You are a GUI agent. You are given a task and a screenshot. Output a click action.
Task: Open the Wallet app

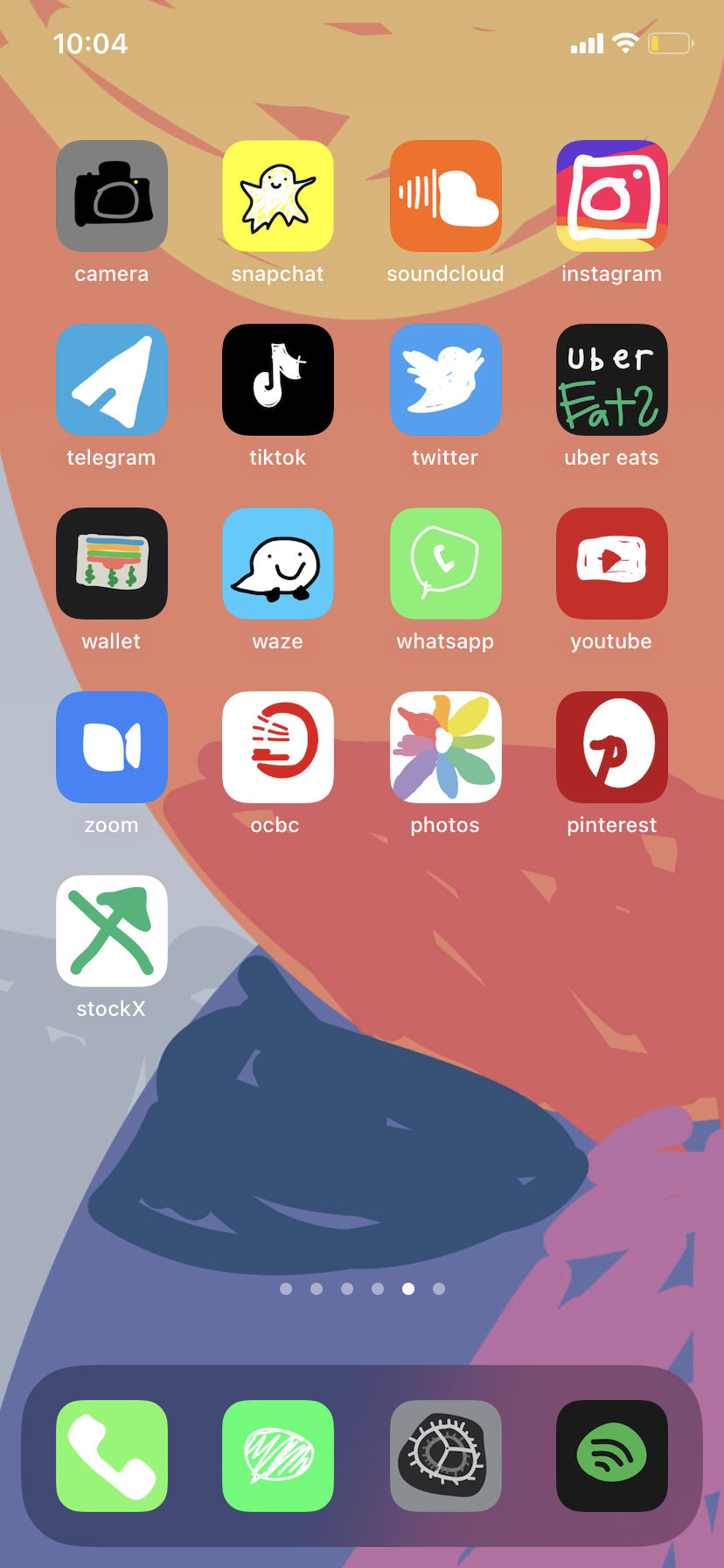[112, 563]
